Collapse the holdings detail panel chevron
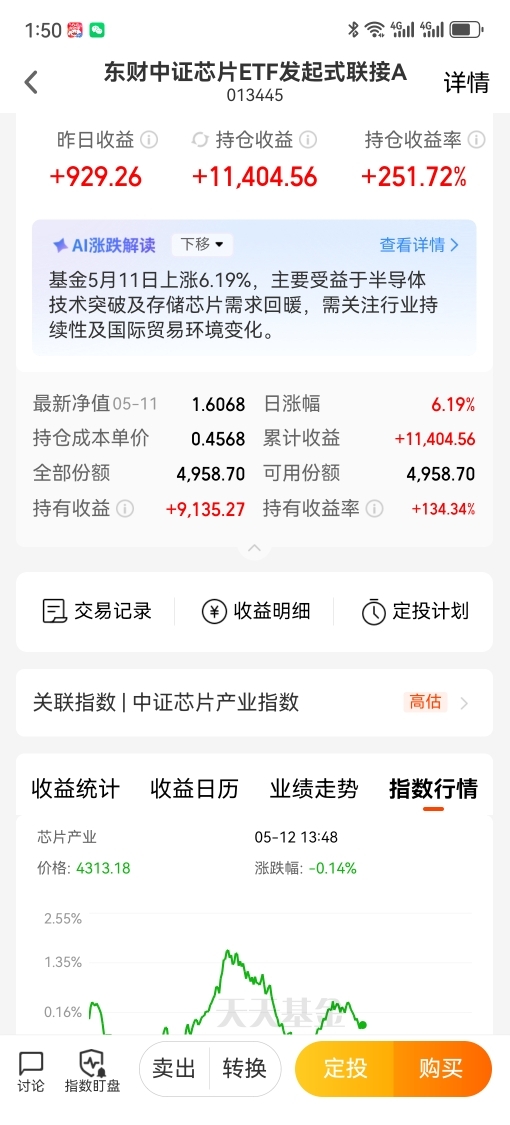The image size is (510, 1125). (x=255, y=549)
